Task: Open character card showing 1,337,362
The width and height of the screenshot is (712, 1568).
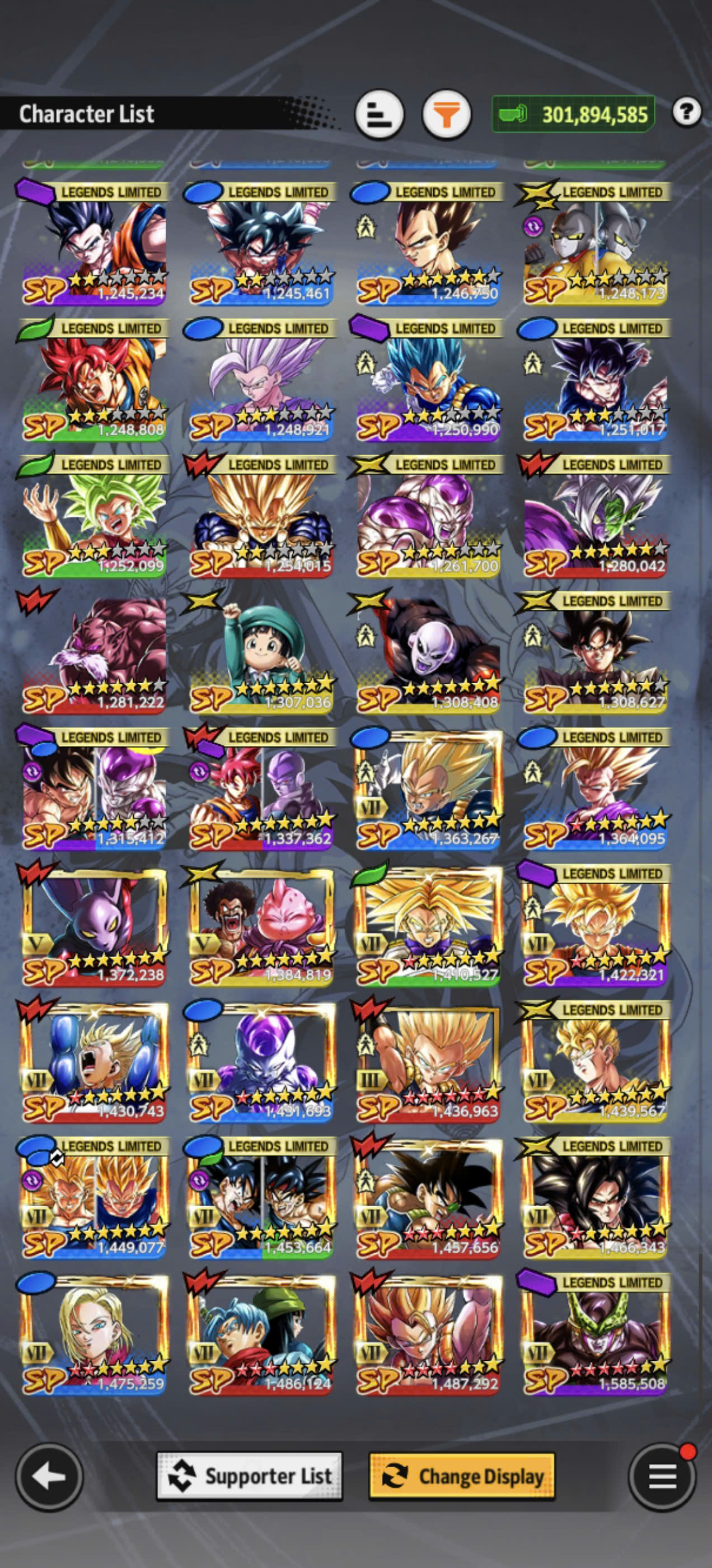Action: pyautogui.click(x=261, y=788)
